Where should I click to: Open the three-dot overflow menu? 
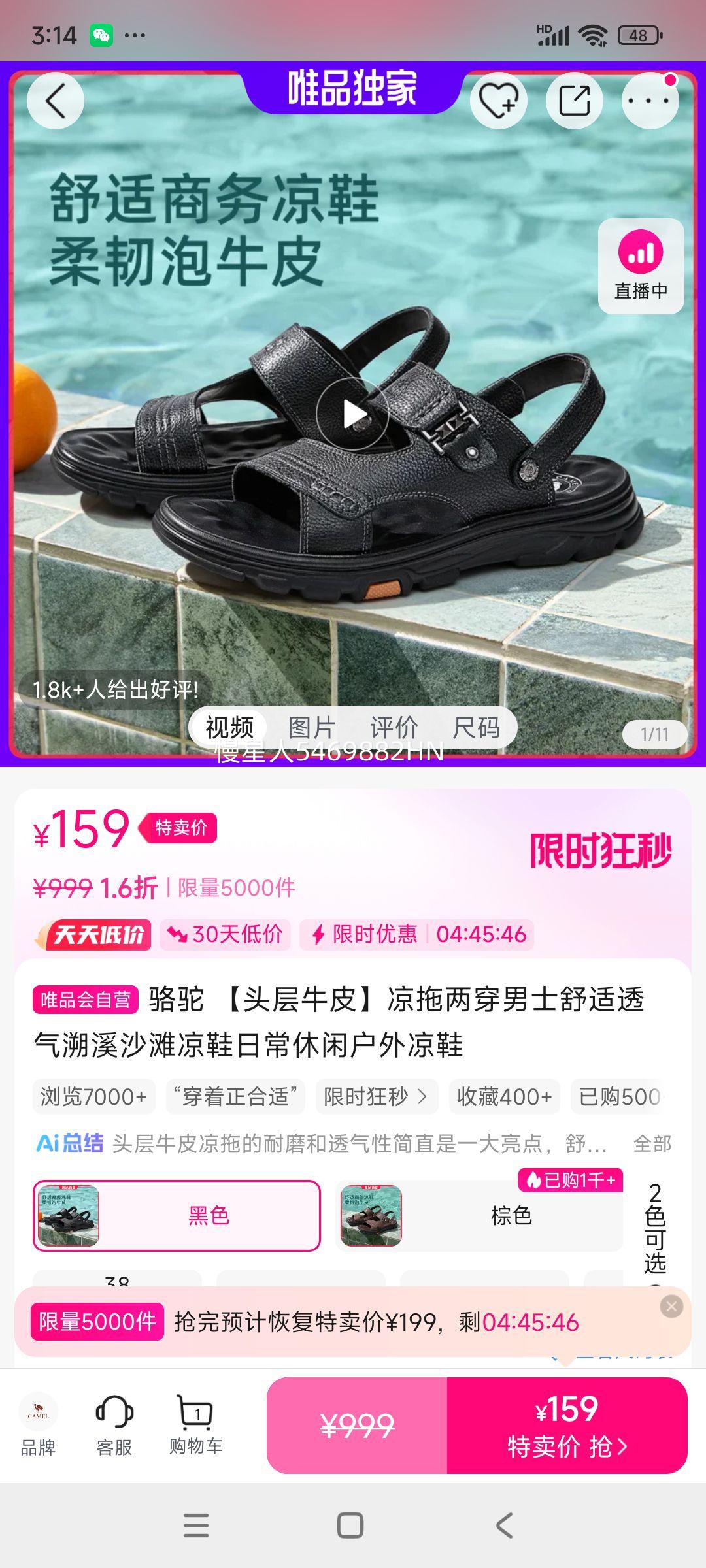pyautogui.click(x=649, y=101)
